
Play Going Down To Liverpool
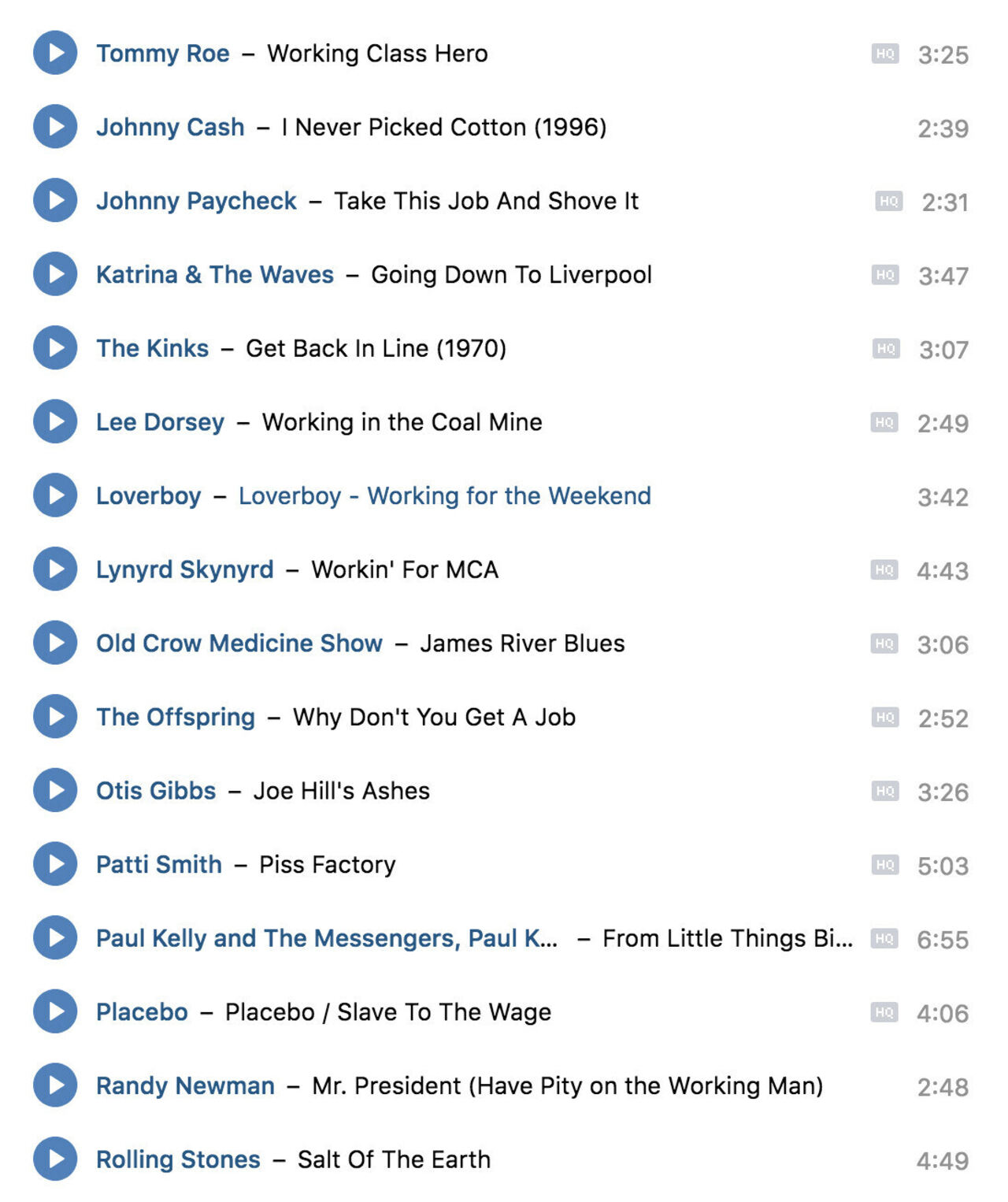point(55,274)
